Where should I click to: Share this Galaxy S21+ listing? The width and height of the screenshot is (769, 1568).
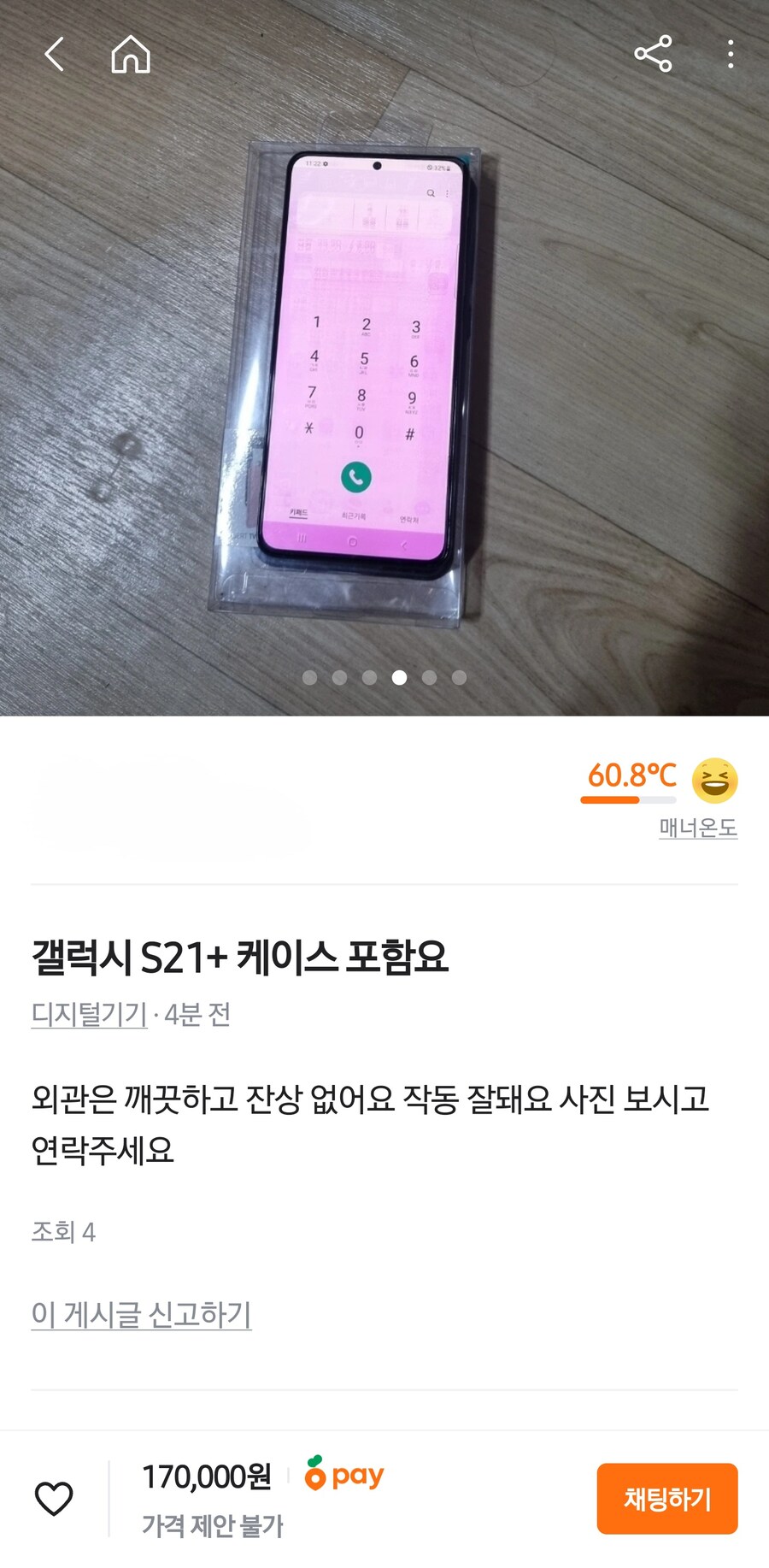pos(653,54)
